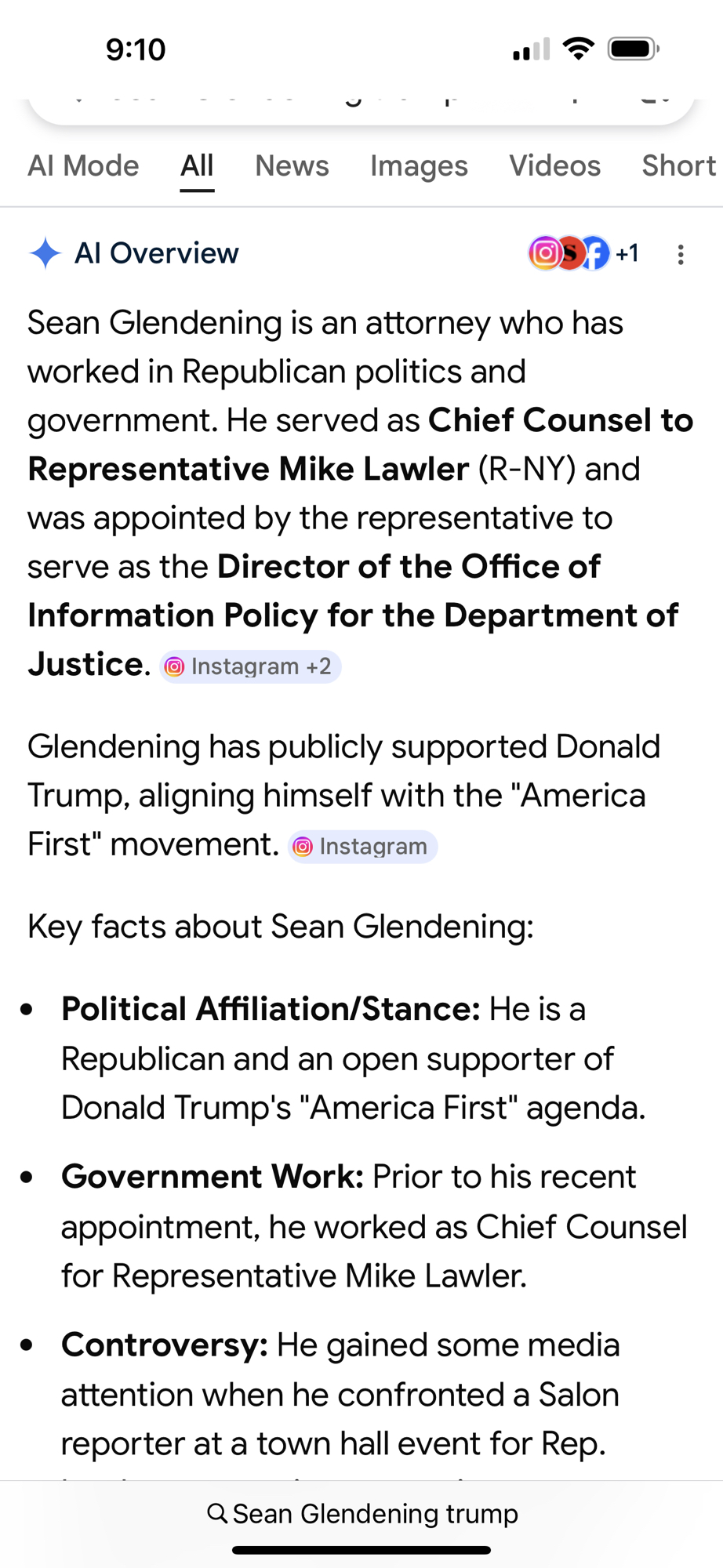This screenshot has height=1568, width=723.
Task: Open the Instagram +2 source chip
Action: tap(250, 666)
